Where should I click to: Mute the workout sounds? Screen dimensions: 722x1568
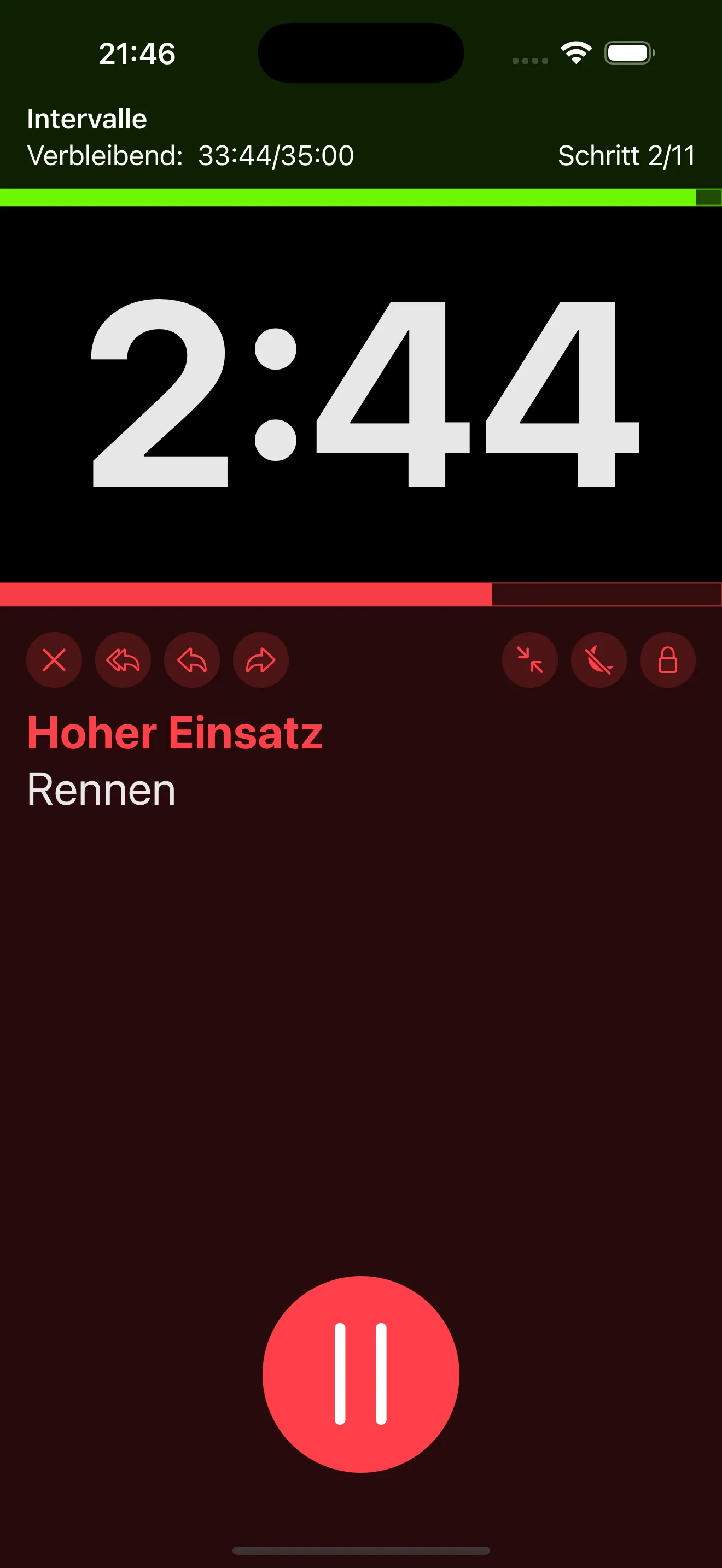click(x=598, y=660)
